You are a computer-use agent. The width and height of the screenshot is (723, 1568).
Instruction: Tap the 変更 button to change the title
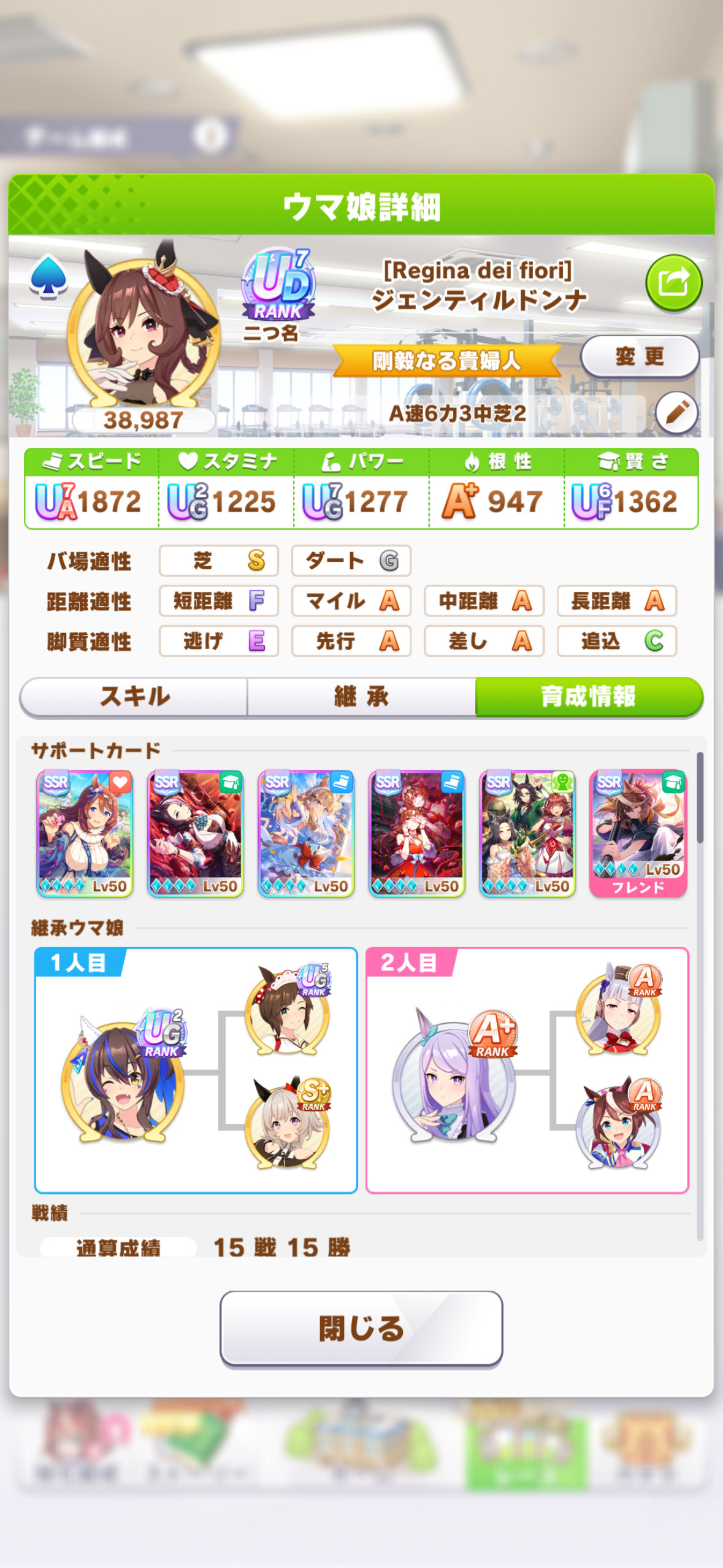point(640,356)
